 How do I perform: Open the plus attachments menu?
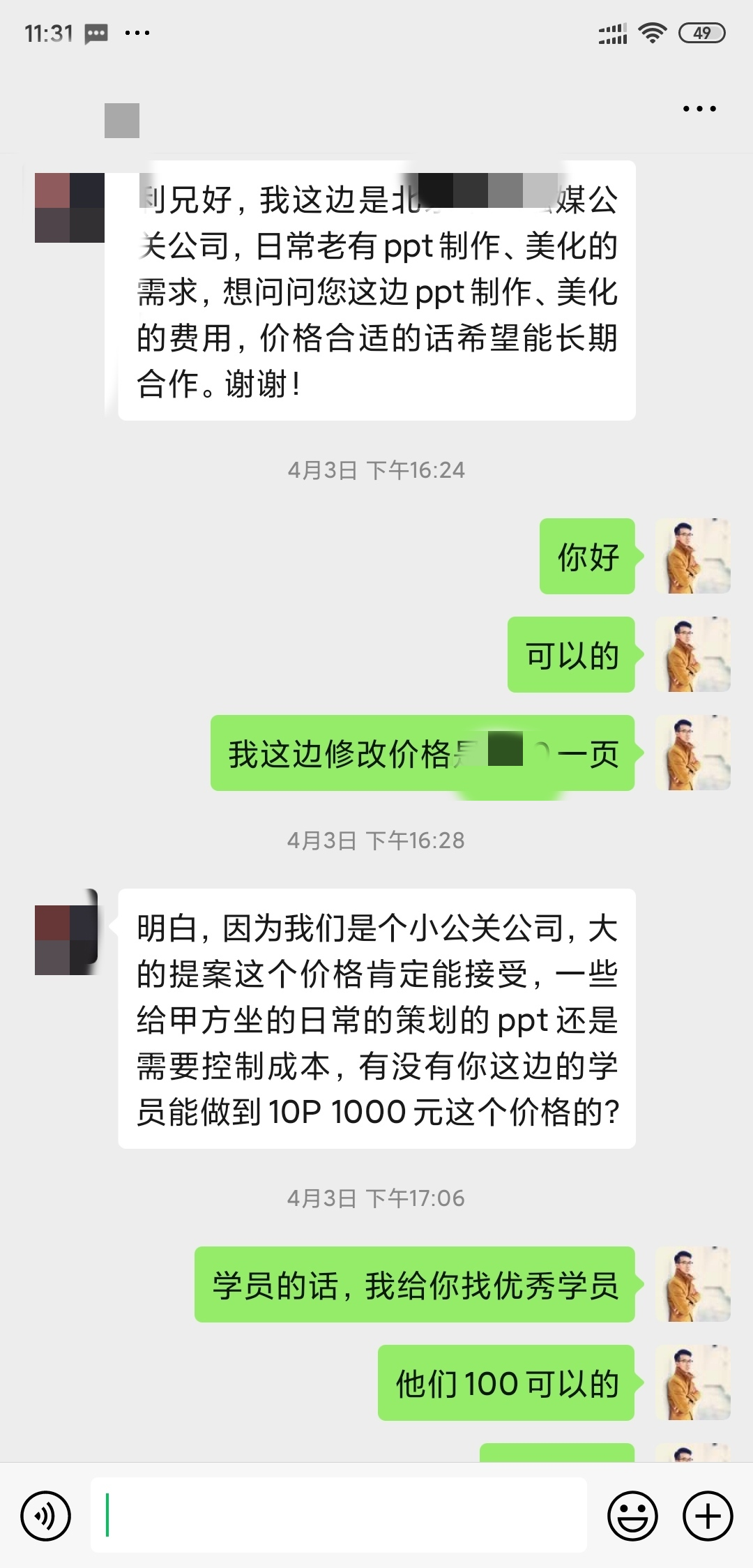click(708, 1516)
